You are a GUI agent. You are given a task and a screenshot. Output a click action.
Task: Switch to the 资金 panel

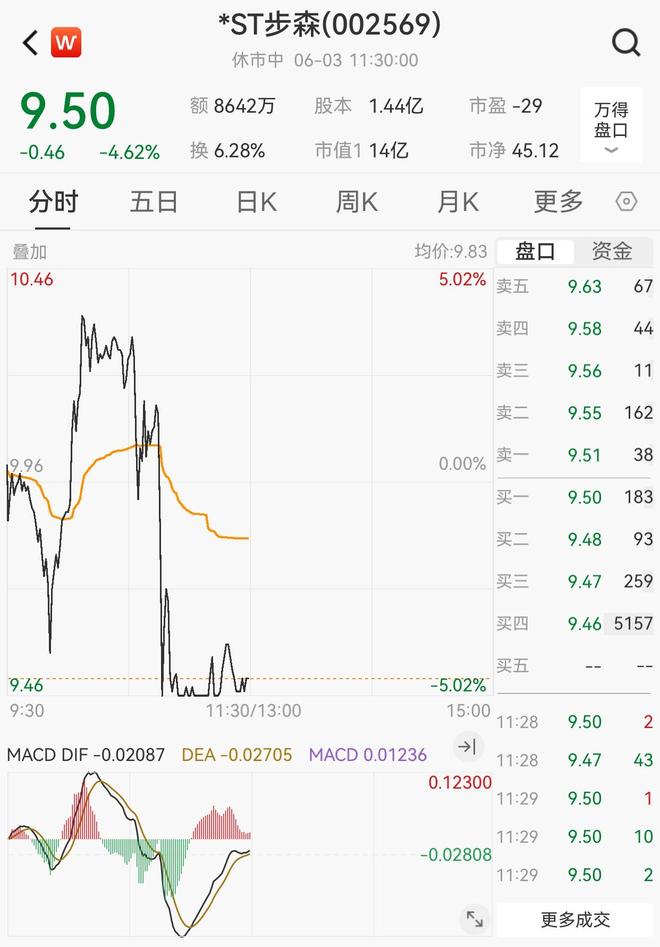[x=612, y=251]
